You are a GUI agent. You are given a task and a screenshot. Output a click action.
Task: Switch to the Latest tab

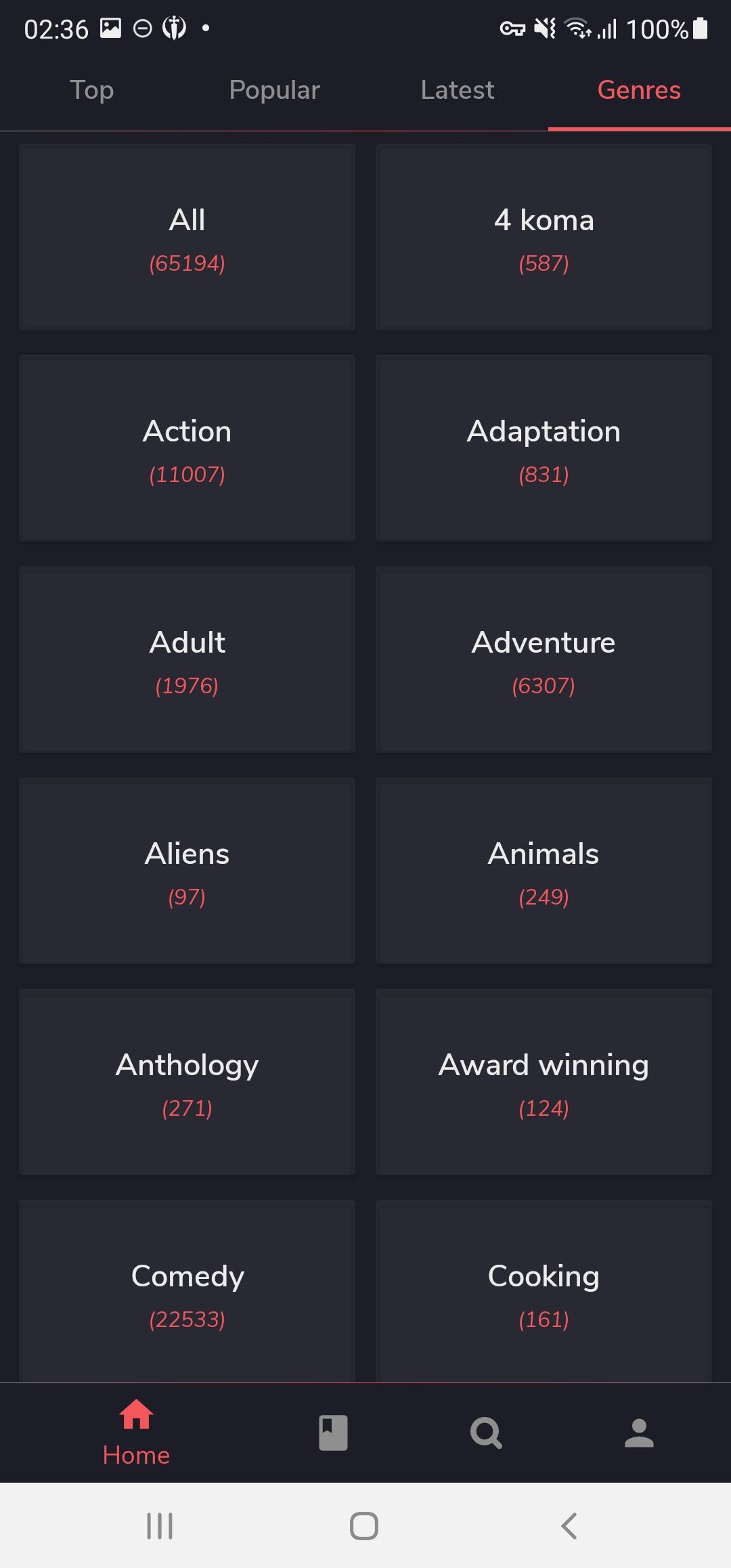click(x=457, y=90)
